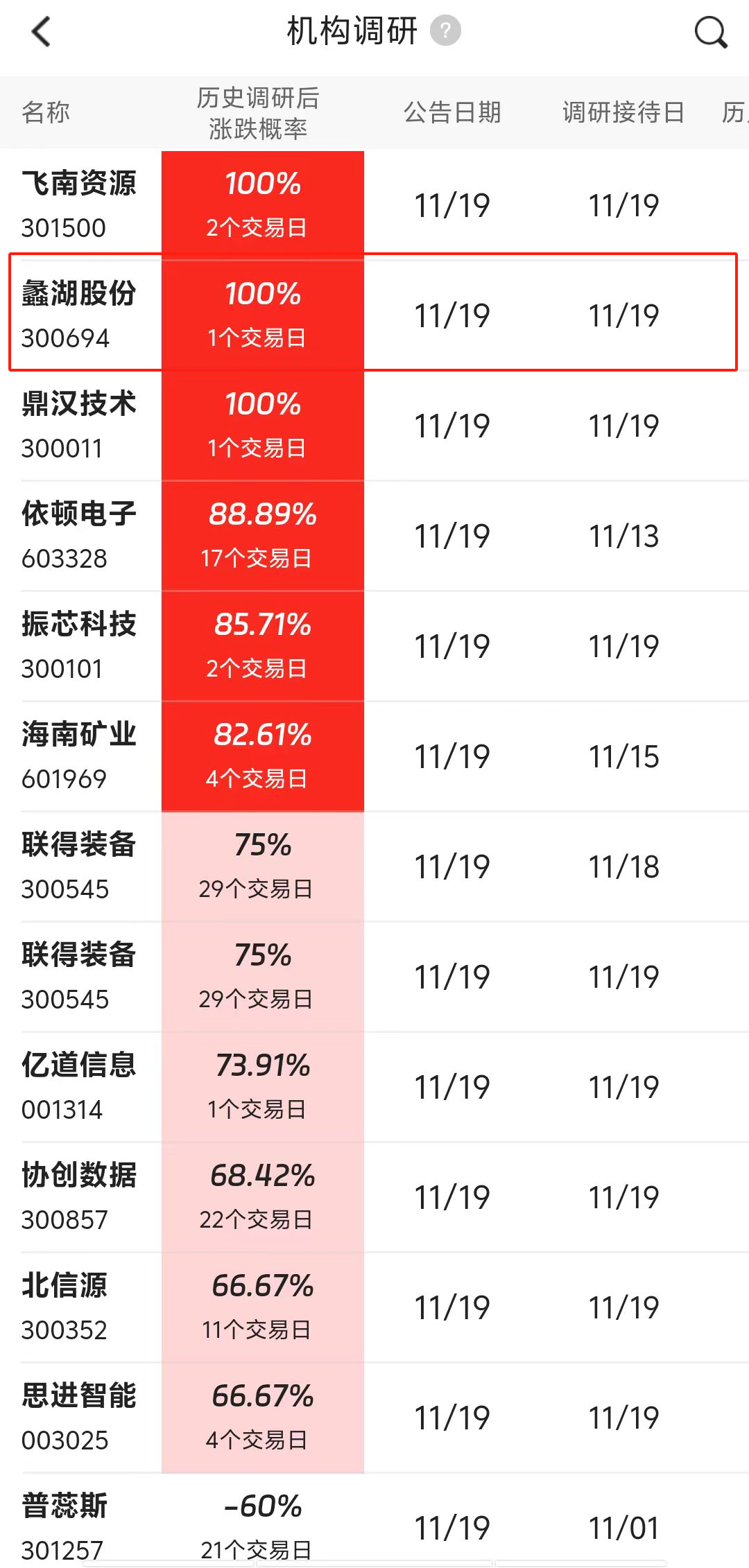The image size is (749, 1568).
Task: Tap the back arrow to return
Action: (40, 31)
